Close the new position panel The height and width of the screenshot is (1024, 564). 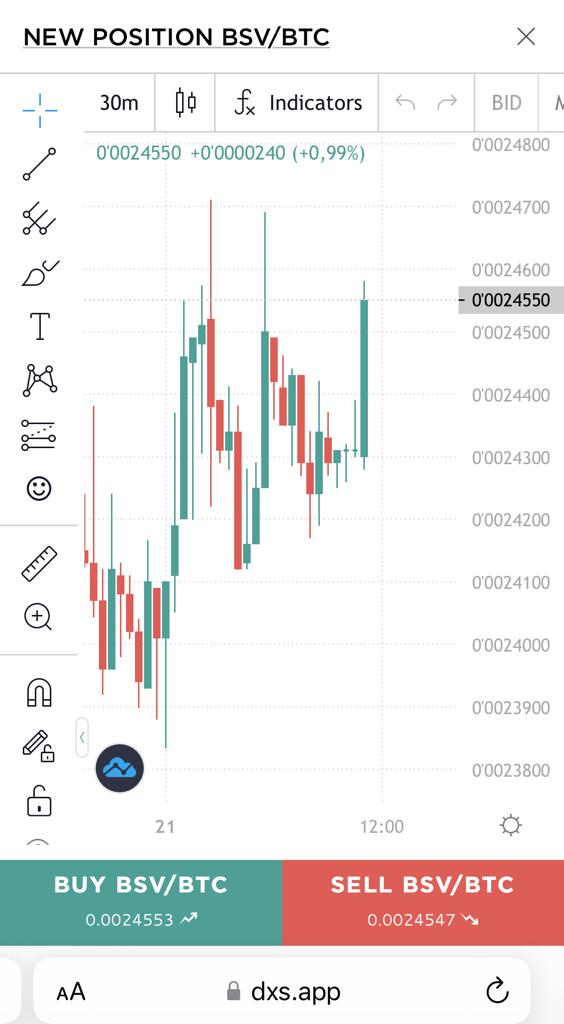[x=526, y=37]
